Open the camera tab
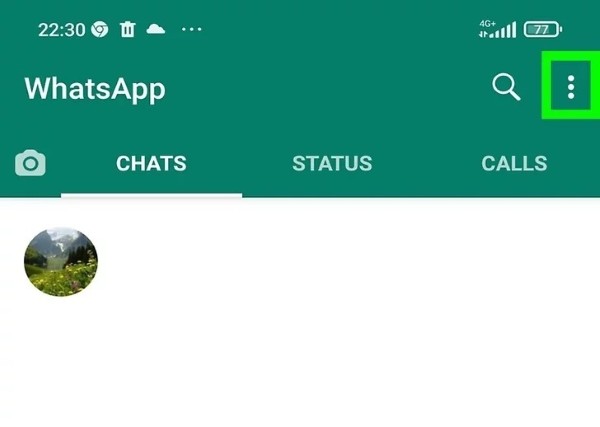The width and height of the screenshot is (600, 427). 31,163
